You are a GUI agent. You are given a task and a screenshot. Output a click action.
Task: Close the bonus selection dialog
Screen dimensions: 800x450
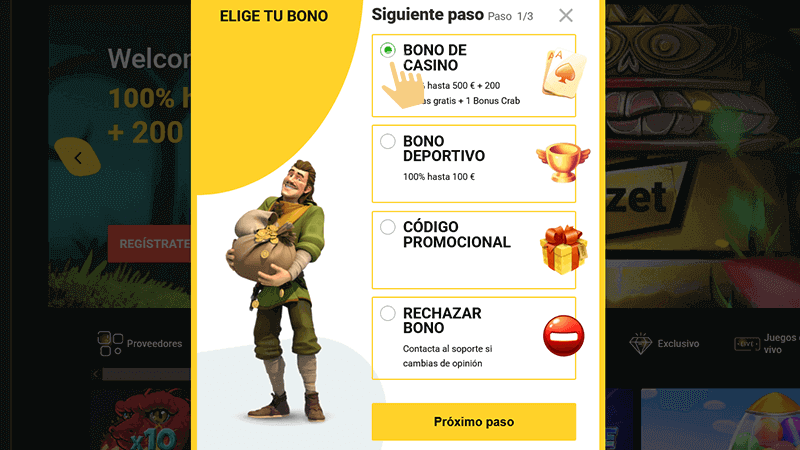[x=566, y=15]
